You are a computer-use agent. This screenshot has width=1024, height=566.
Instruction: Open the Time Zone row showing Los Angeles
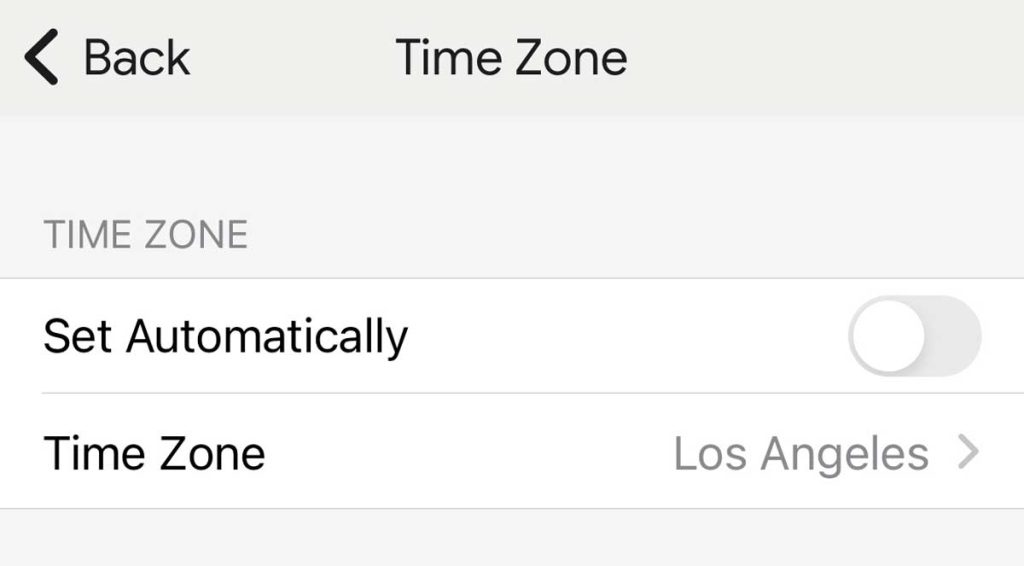(512, 453)
